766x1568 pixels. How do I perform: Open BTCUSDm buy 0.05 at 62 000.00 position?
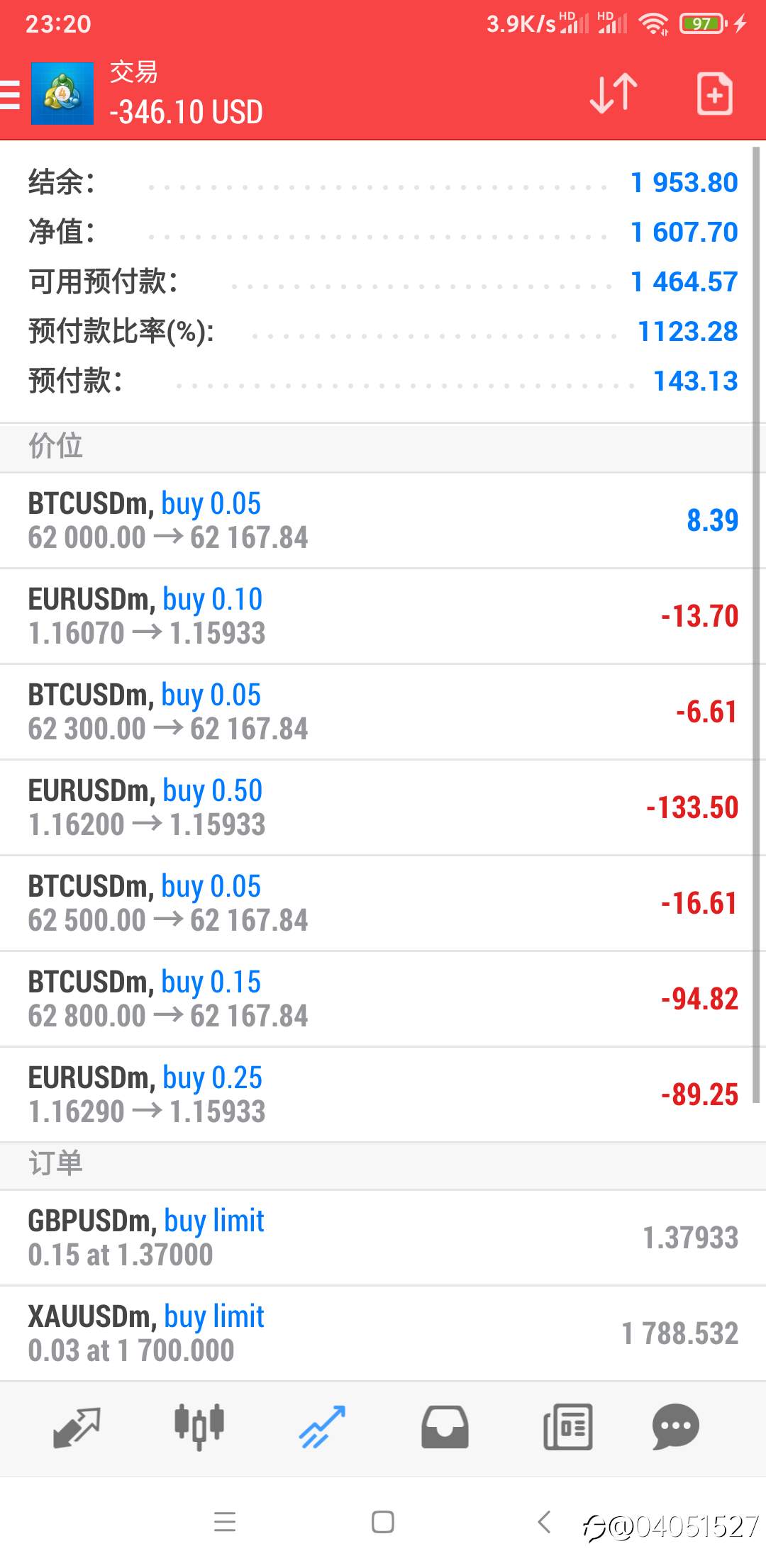(383, 520)
